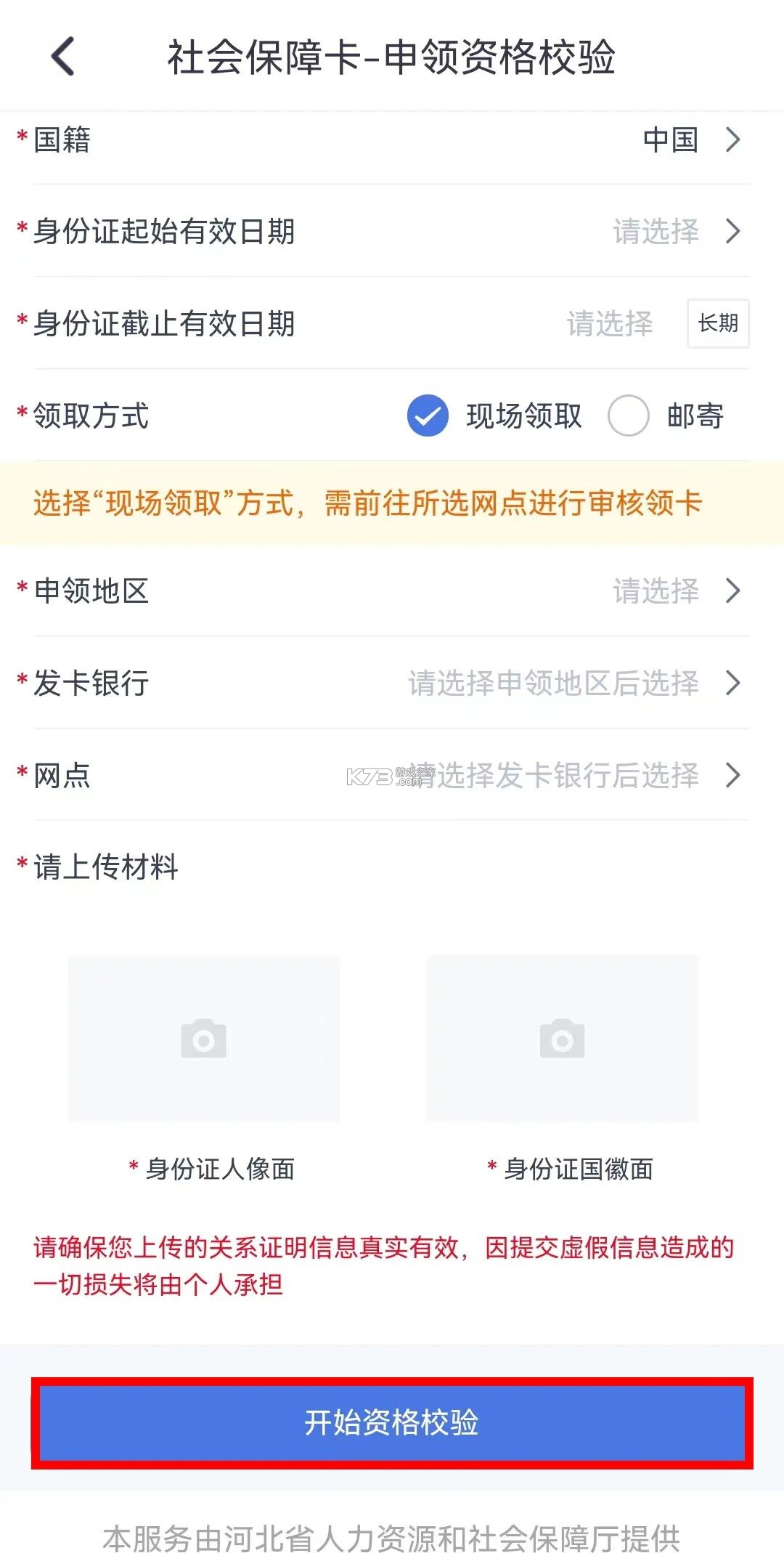This screenshot has height=1553, width=784.
Task: Tap the camera icon under 身份证国徽面
Action: 563,1039
